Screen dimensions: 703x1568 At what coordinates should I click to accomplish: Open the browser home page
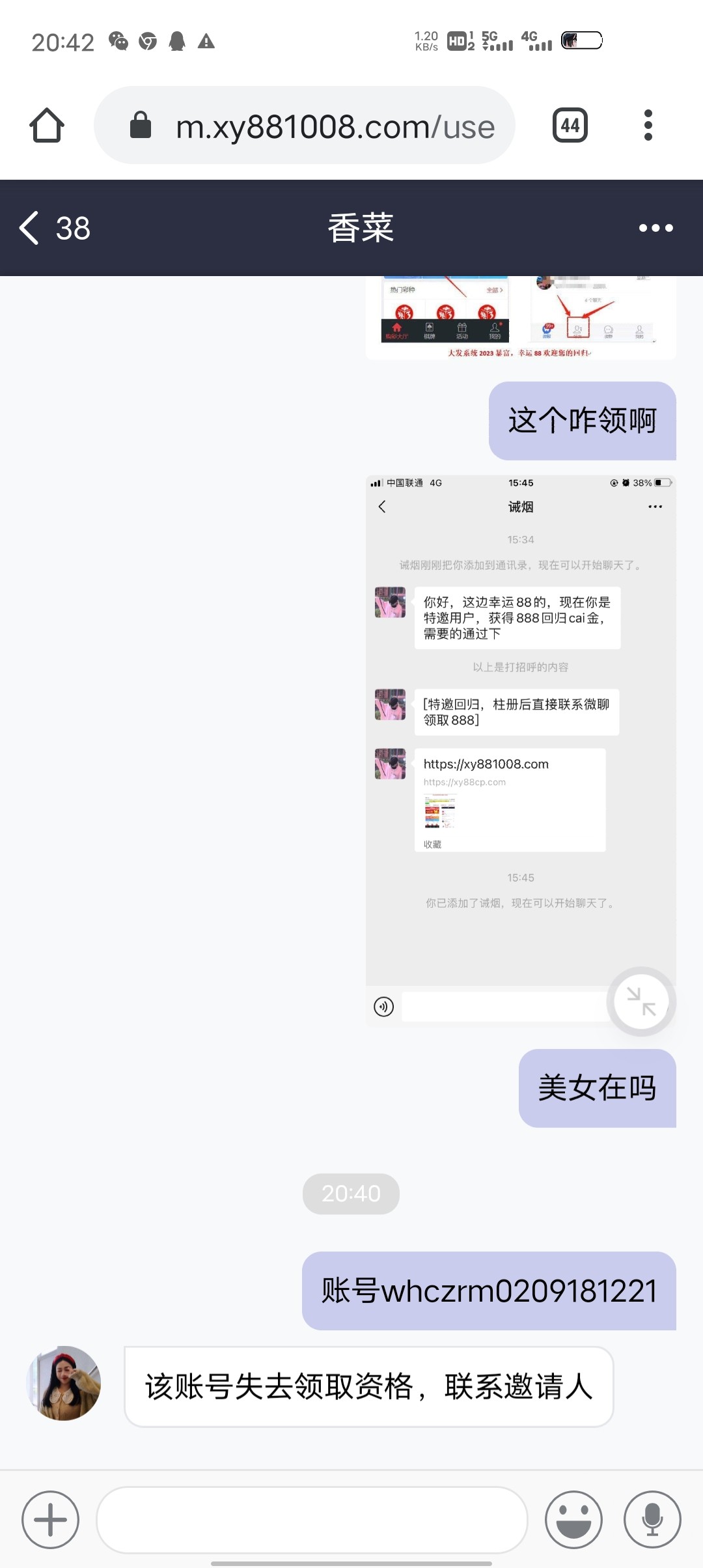pos(47,125)
